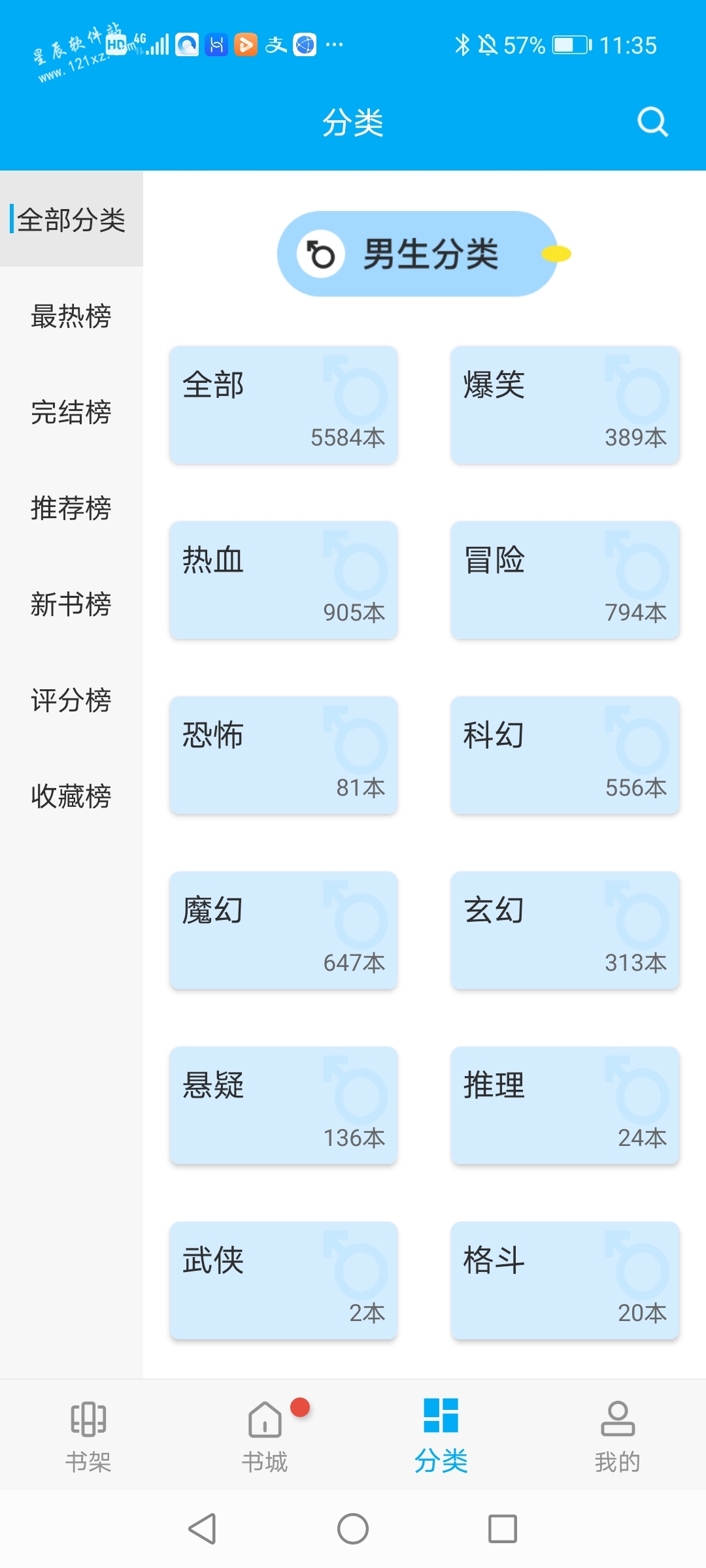Switch to the 评分榜 ranking
The image size is (706, 1568).
click(x=71, y=700)
